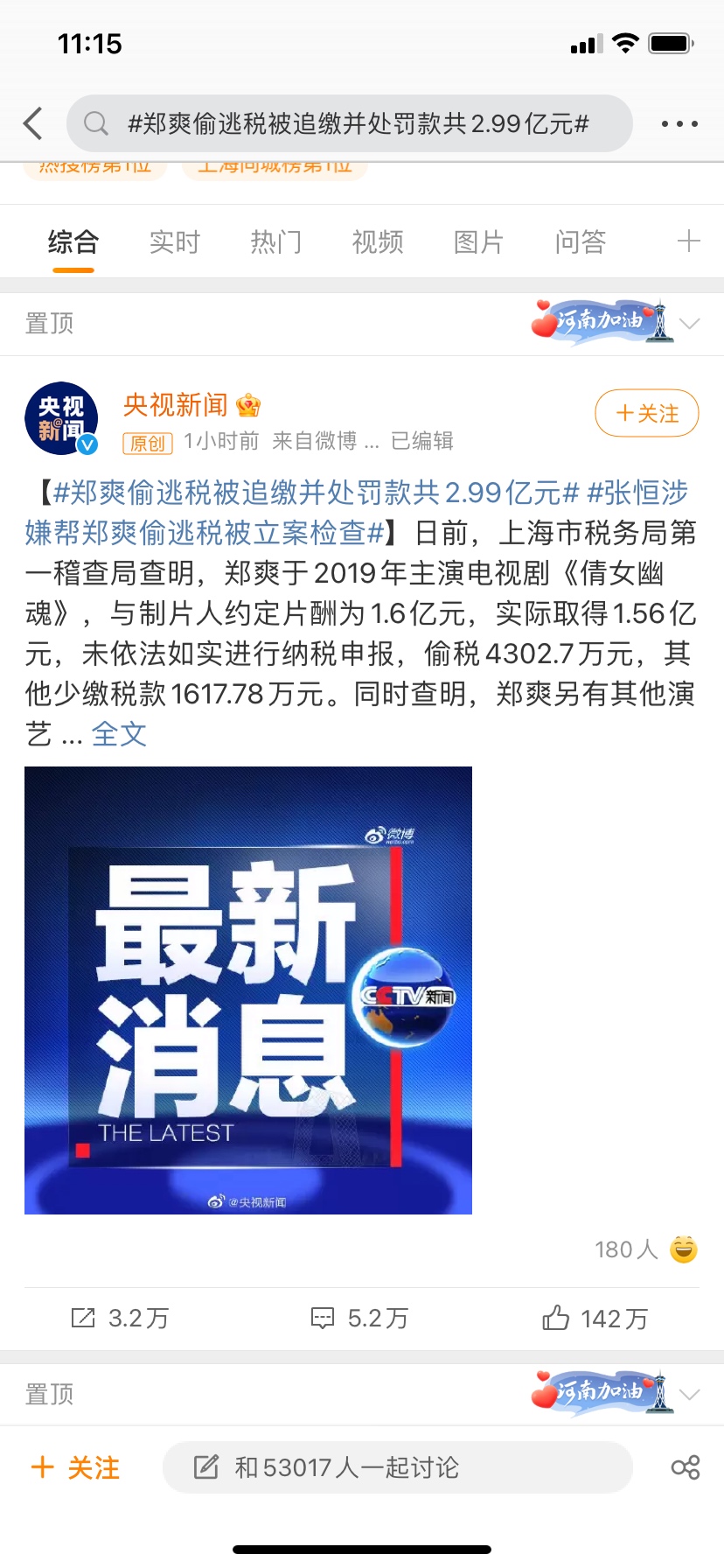This screenshot has height=1568, width=724.
Task: Switch to the 问答 tab
Action: tap(581, 242)
